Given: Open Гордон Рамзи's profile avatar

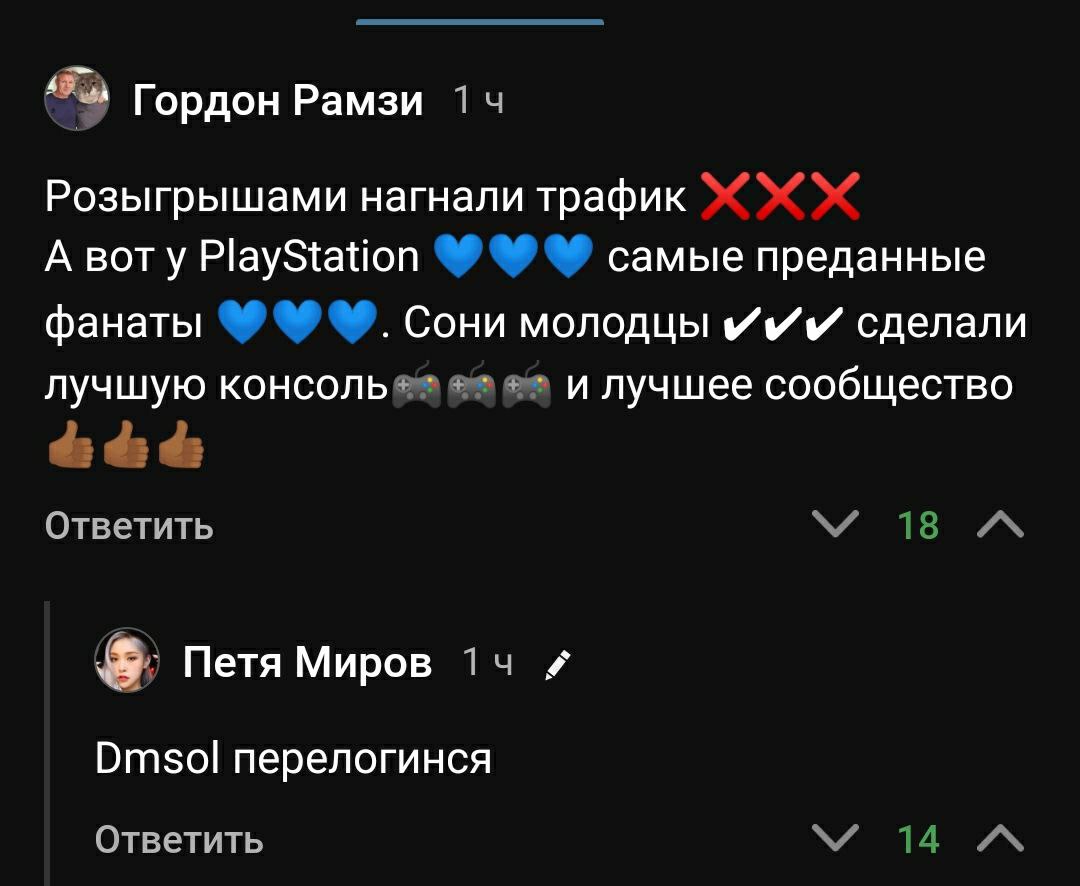Looking at the screenshot, I should (77, 100).
